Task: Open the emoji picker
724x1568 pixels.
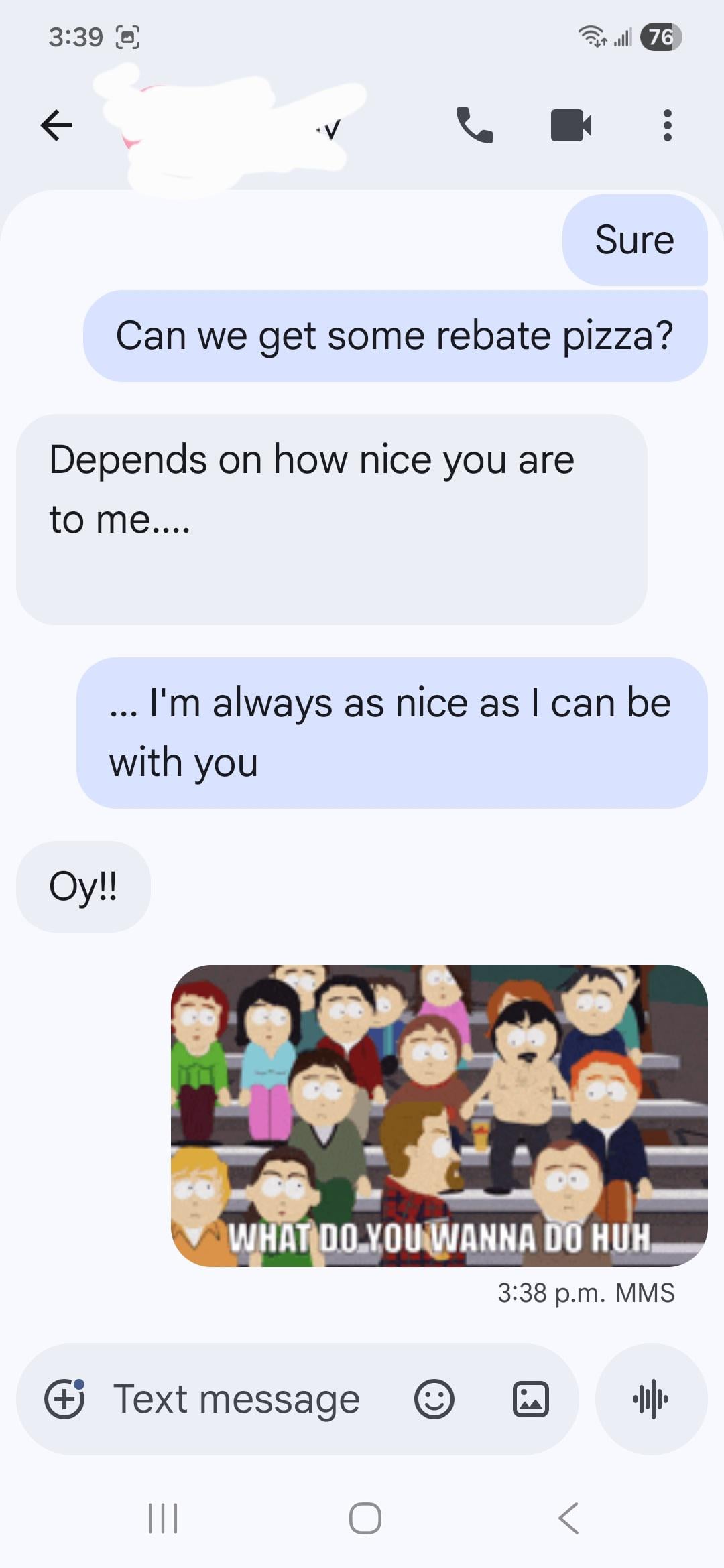Action: tap(434, 1399)
